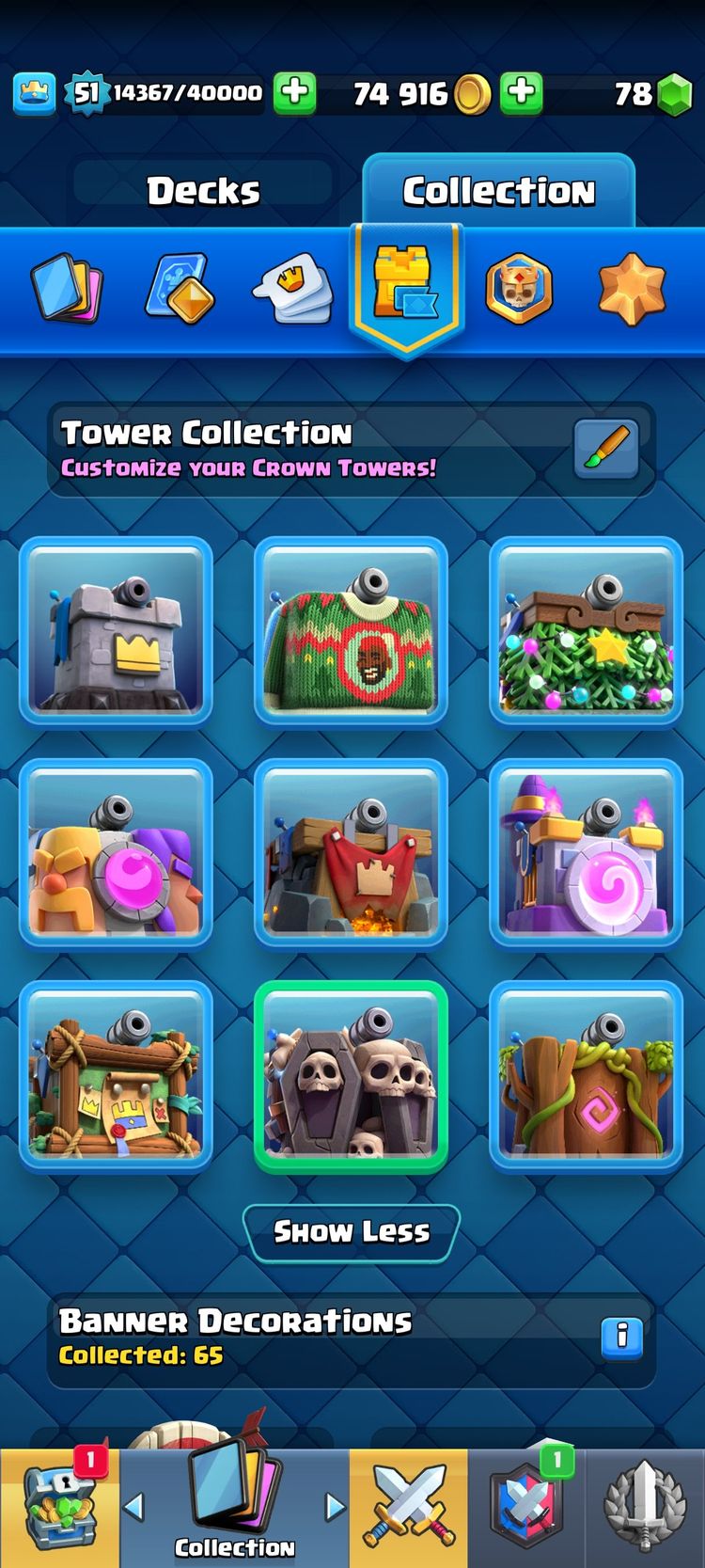Tap the plus next to experience points
Viewport: 705px width, 1568px height.
click(x=294, y=93)
